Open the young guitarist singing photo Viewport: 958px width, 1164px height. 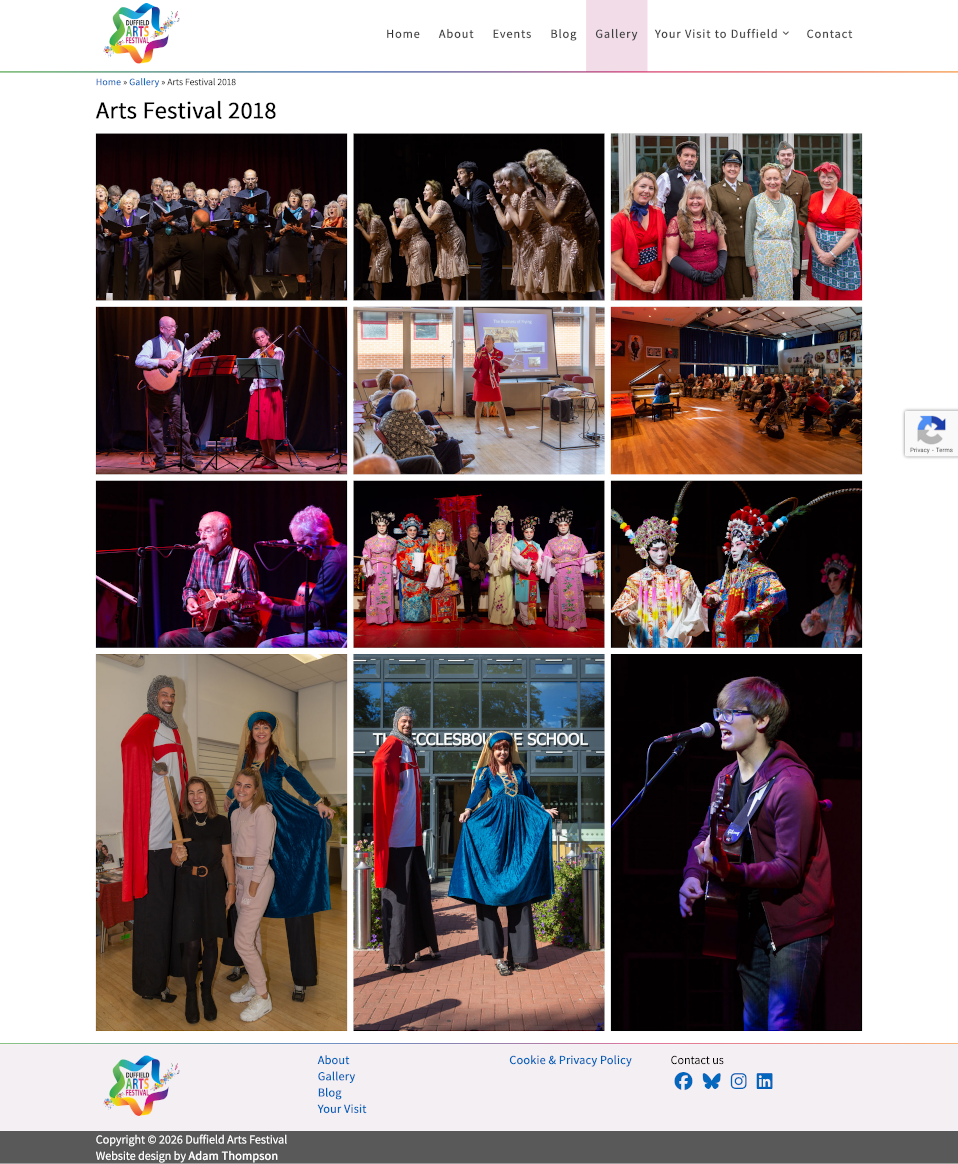(736, 842)
